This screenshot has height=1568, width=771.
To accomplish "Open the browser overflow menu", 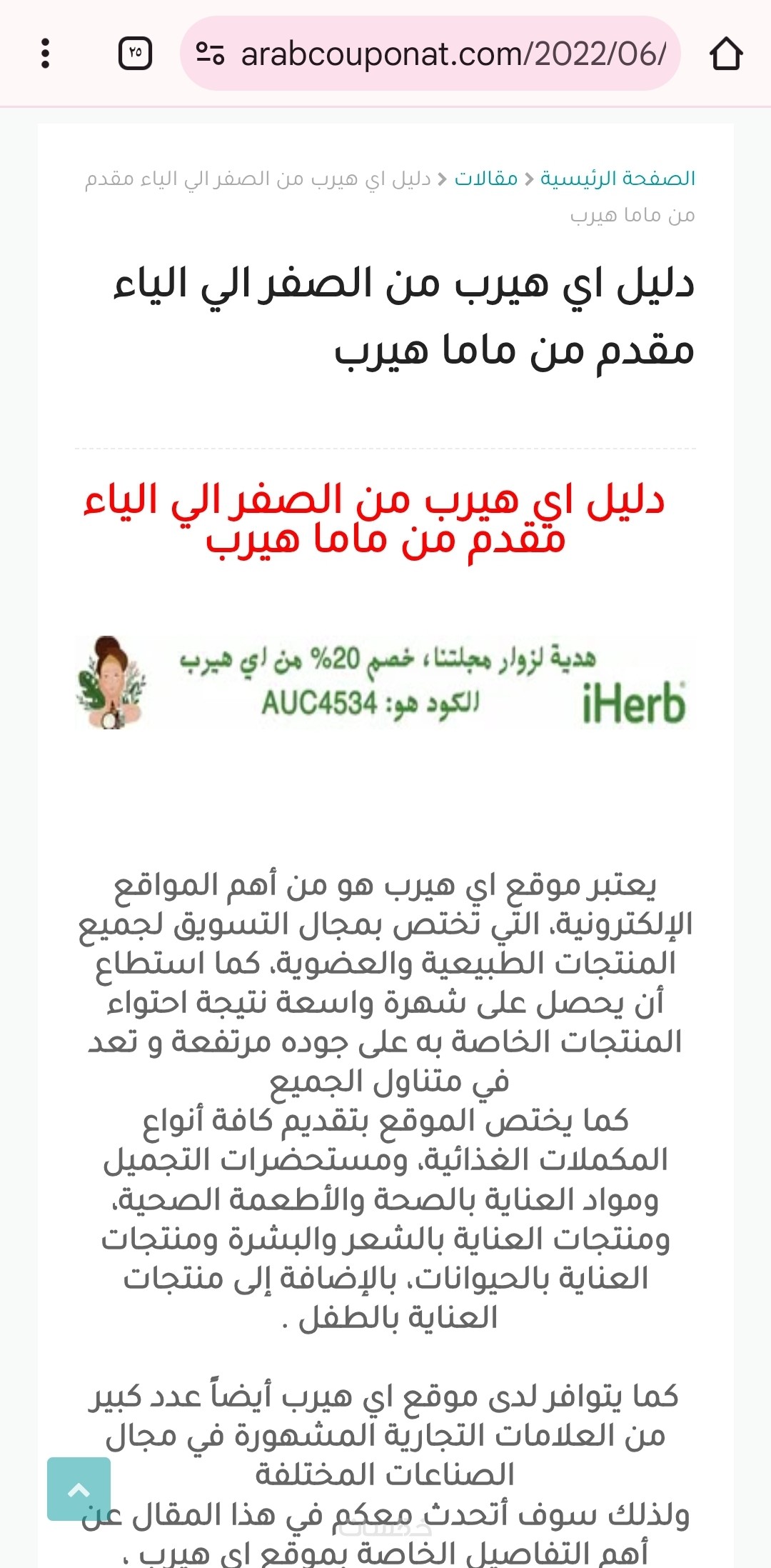I will (46, 54).
